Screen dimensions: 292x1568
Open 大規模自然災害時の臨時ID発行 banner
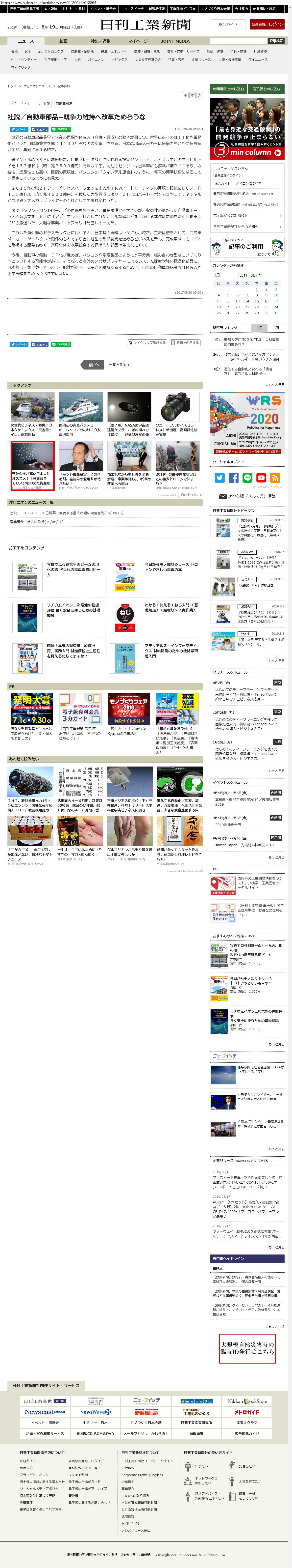pyautogui.click(x=247, y=1348)
